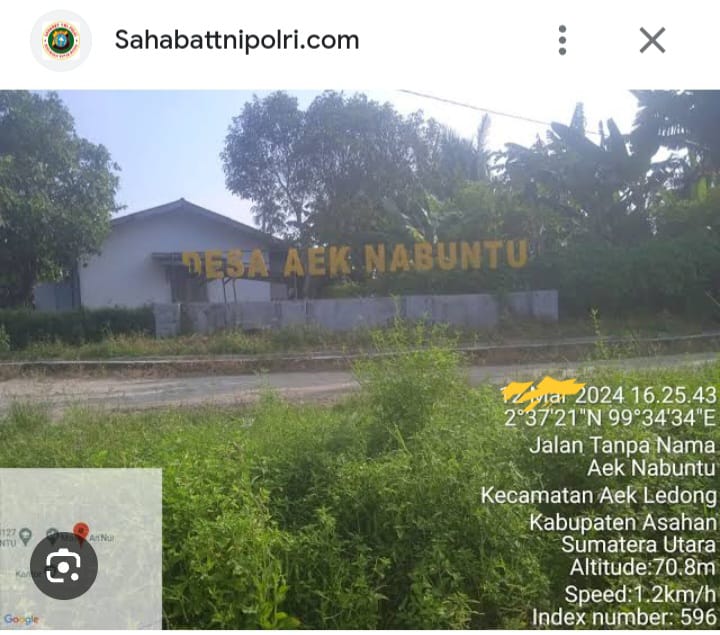
Task: Close the image viewer
Action: click(x=652, y=40)
